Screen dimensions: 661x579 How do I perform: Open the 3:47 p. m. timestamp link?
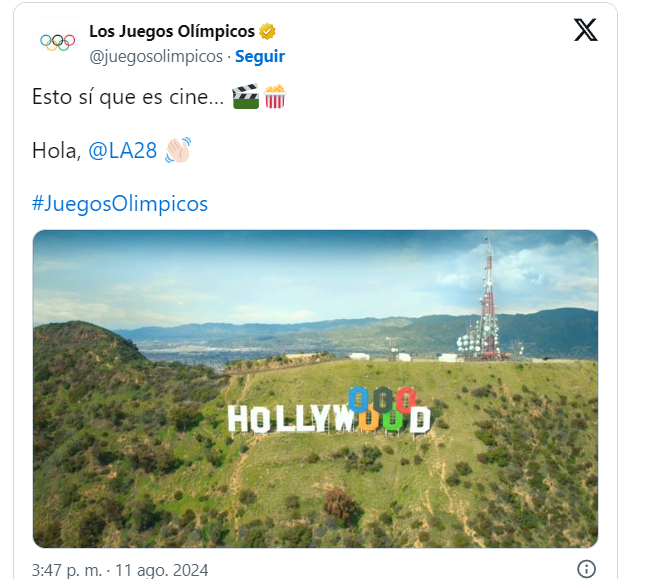[x=120, y=570]
